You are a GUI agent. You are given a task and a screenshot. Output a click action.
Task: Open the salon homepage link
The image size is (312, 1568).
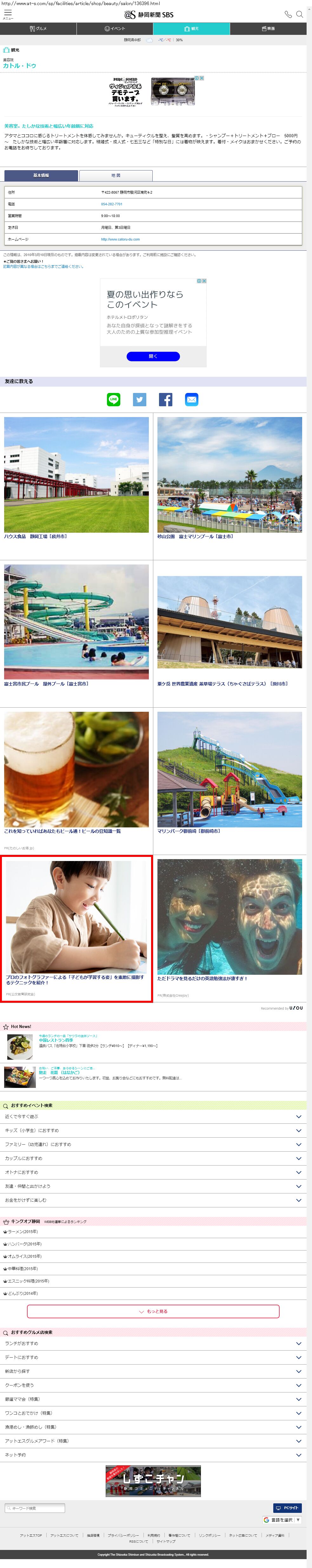(x=120, y=239)
